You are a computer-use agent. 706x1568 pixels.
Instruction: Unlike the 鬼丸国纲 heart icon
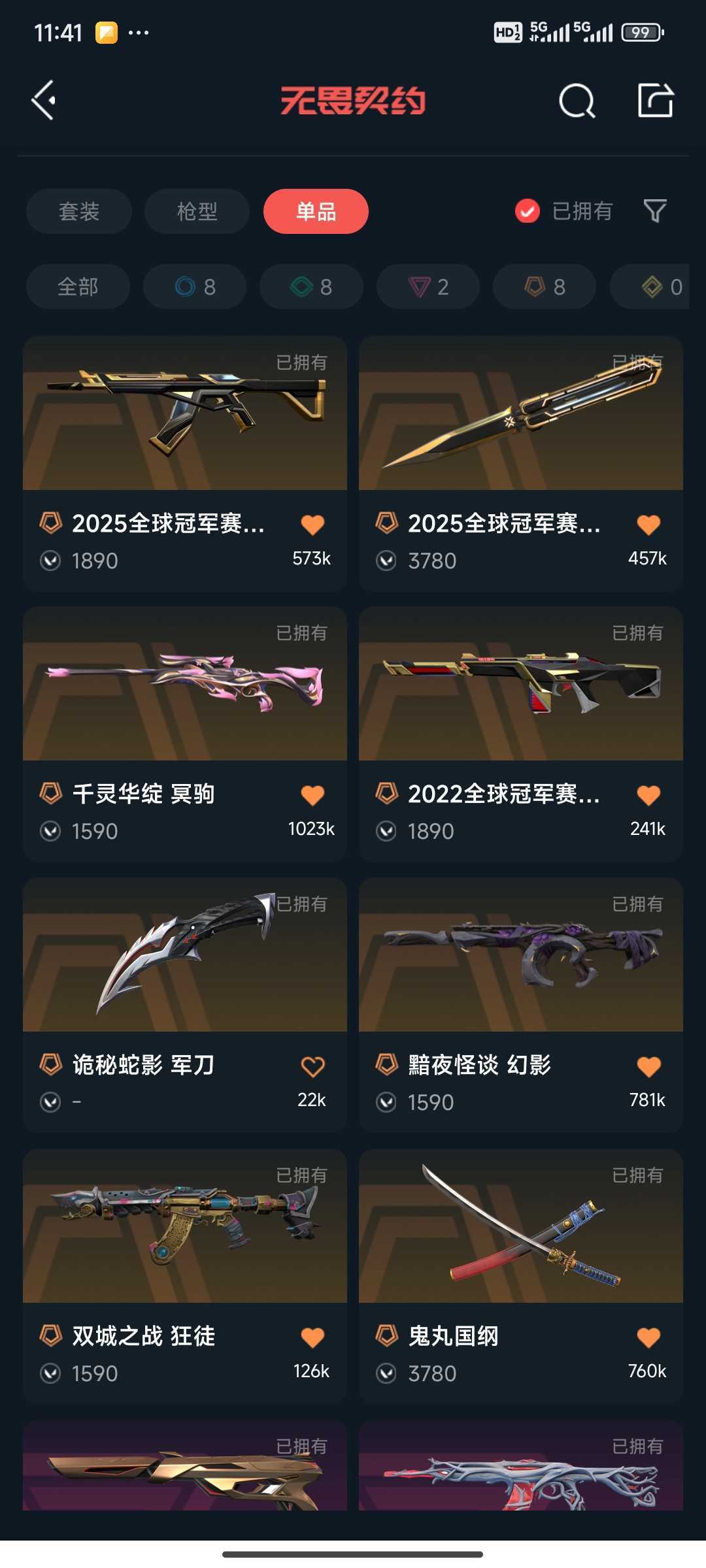tap(648, 1337)
